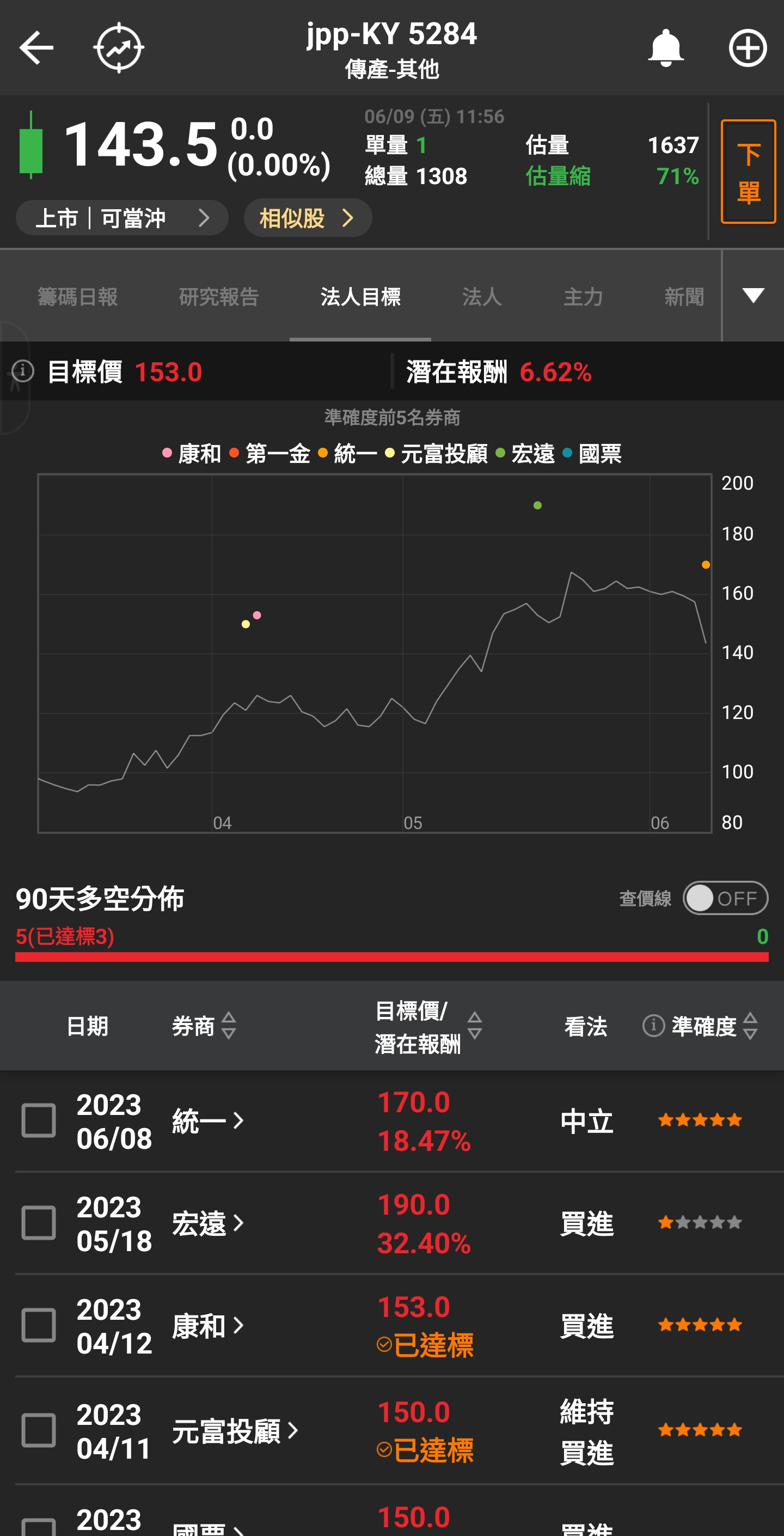Click the green 宏遠 dot on chart

pos(537,505)
